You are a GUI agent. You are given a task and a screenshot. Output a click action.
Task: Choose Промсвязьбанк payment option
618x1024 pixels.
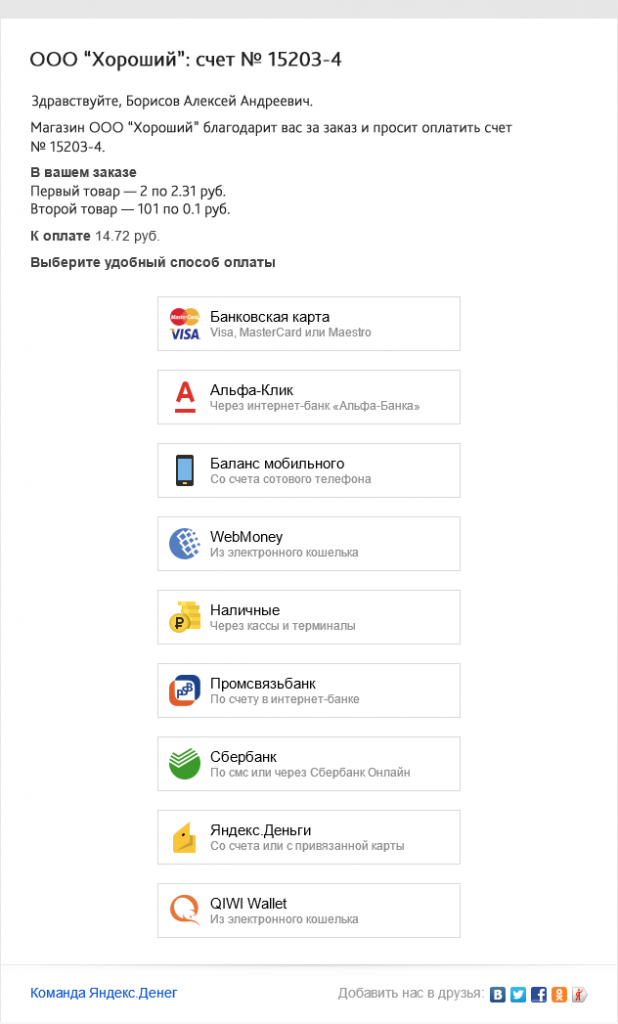click(x=308, y=690)
